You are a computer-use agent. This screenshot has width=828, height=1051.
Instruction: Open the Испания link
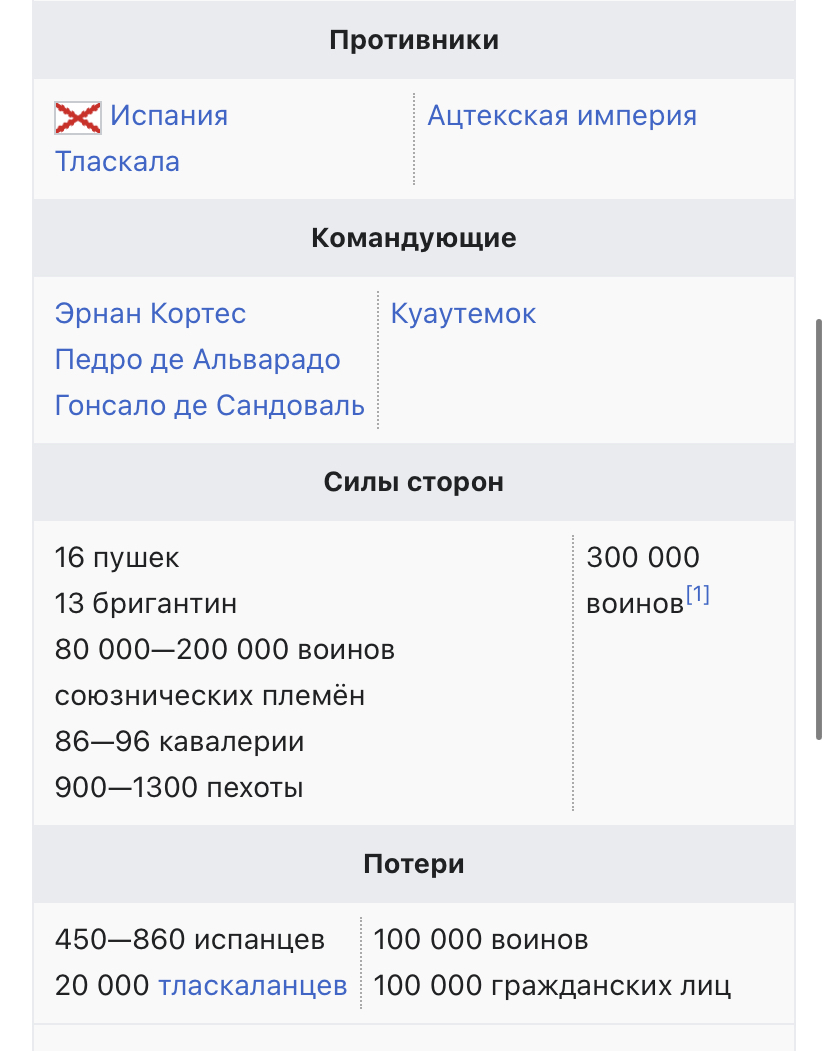click(x=169, y=115)
